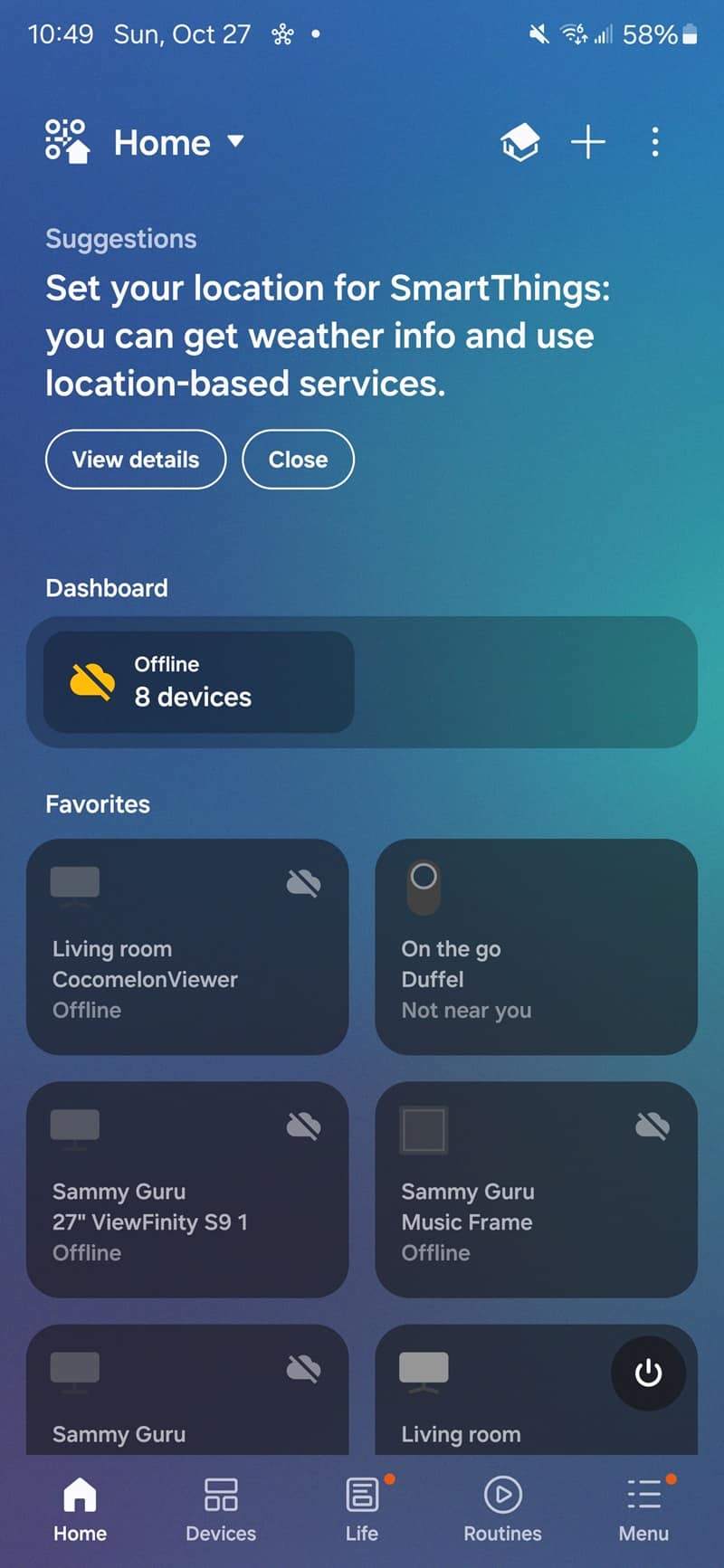
Task: Open the Menu tab
Action: 643,1509
